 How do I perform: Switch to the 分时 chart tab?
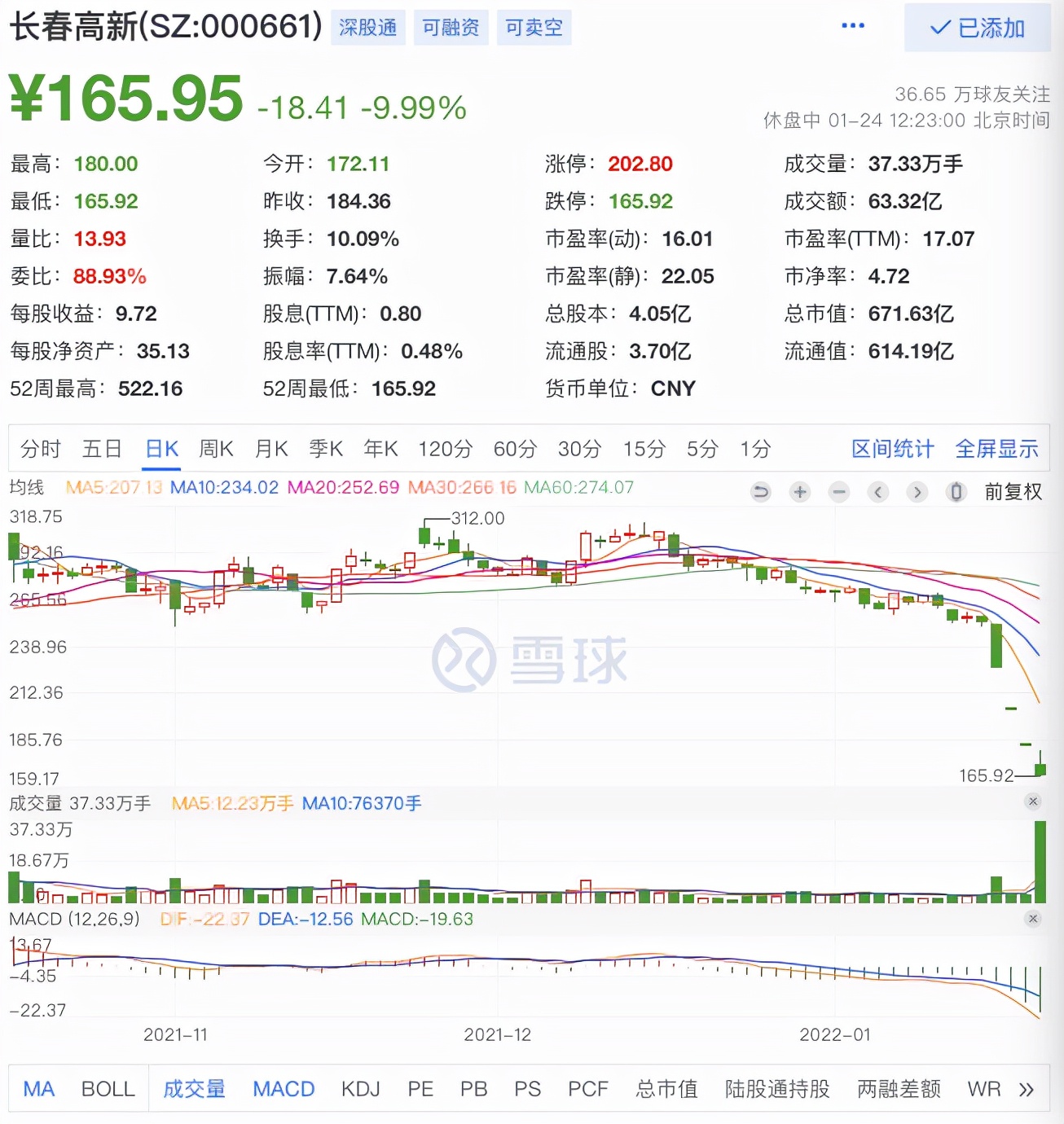(41, 449)
